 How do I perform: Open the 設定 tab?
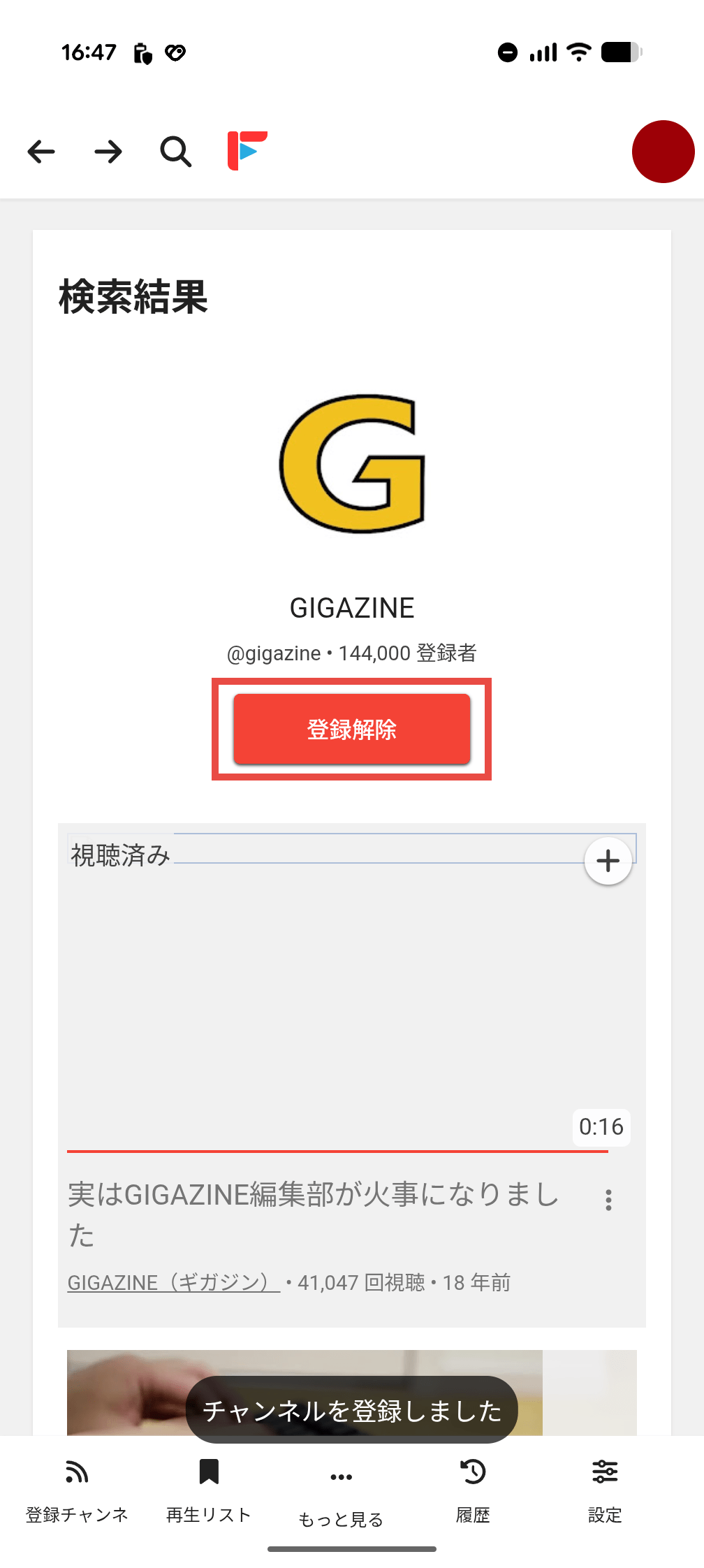click(x=604, y=1490)
